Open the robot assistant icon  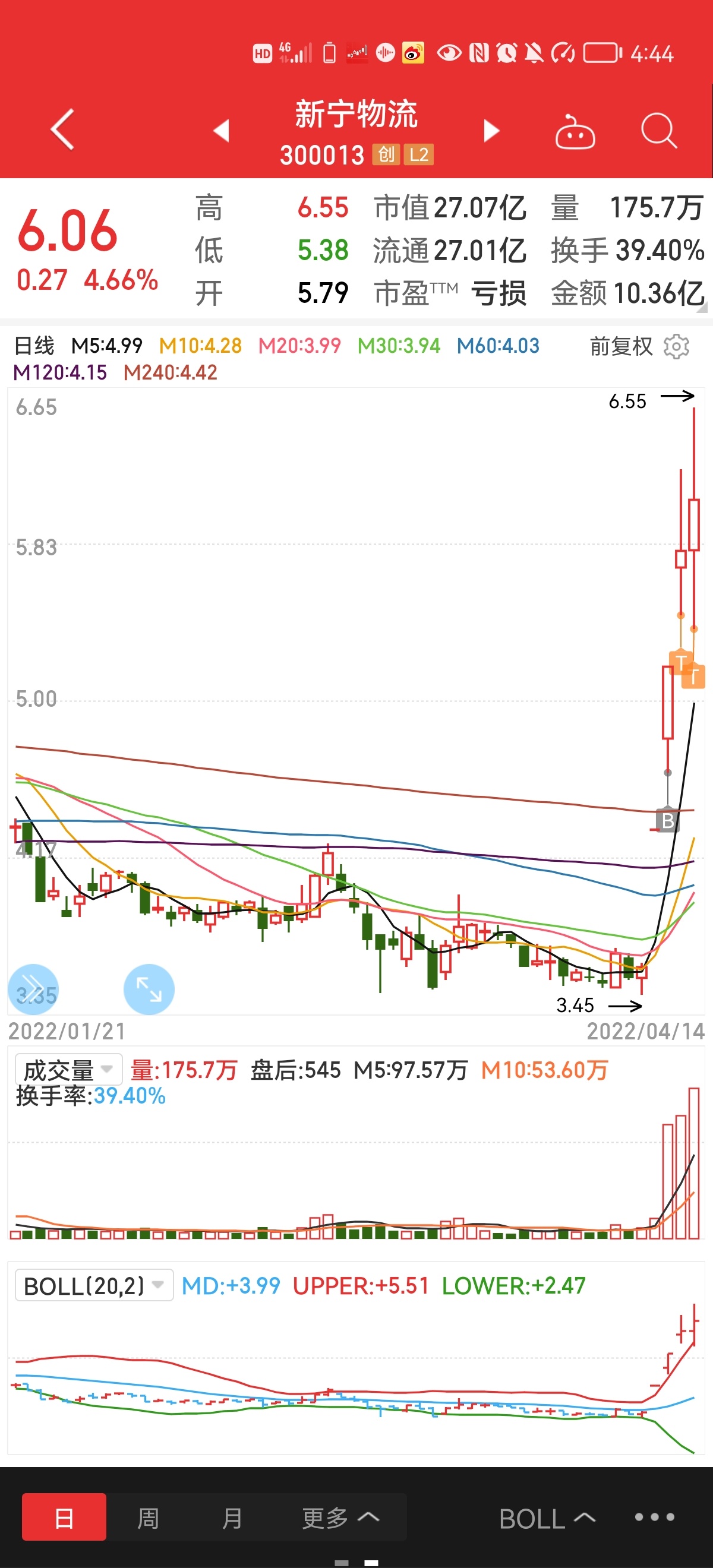pos(575,131)
